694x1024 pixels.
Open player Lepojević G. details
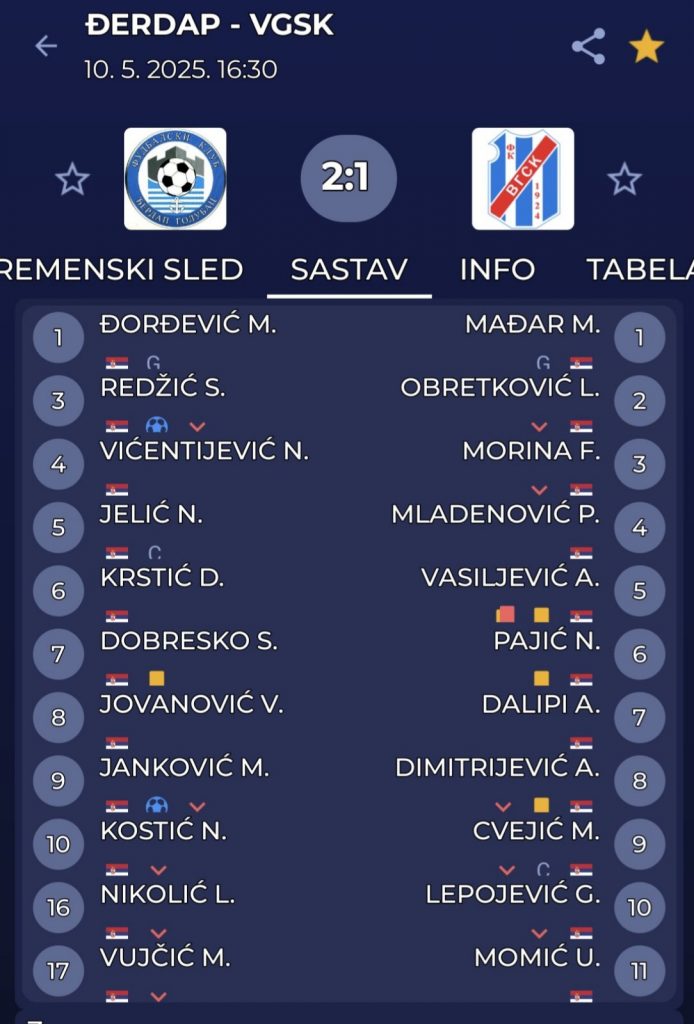513,895
